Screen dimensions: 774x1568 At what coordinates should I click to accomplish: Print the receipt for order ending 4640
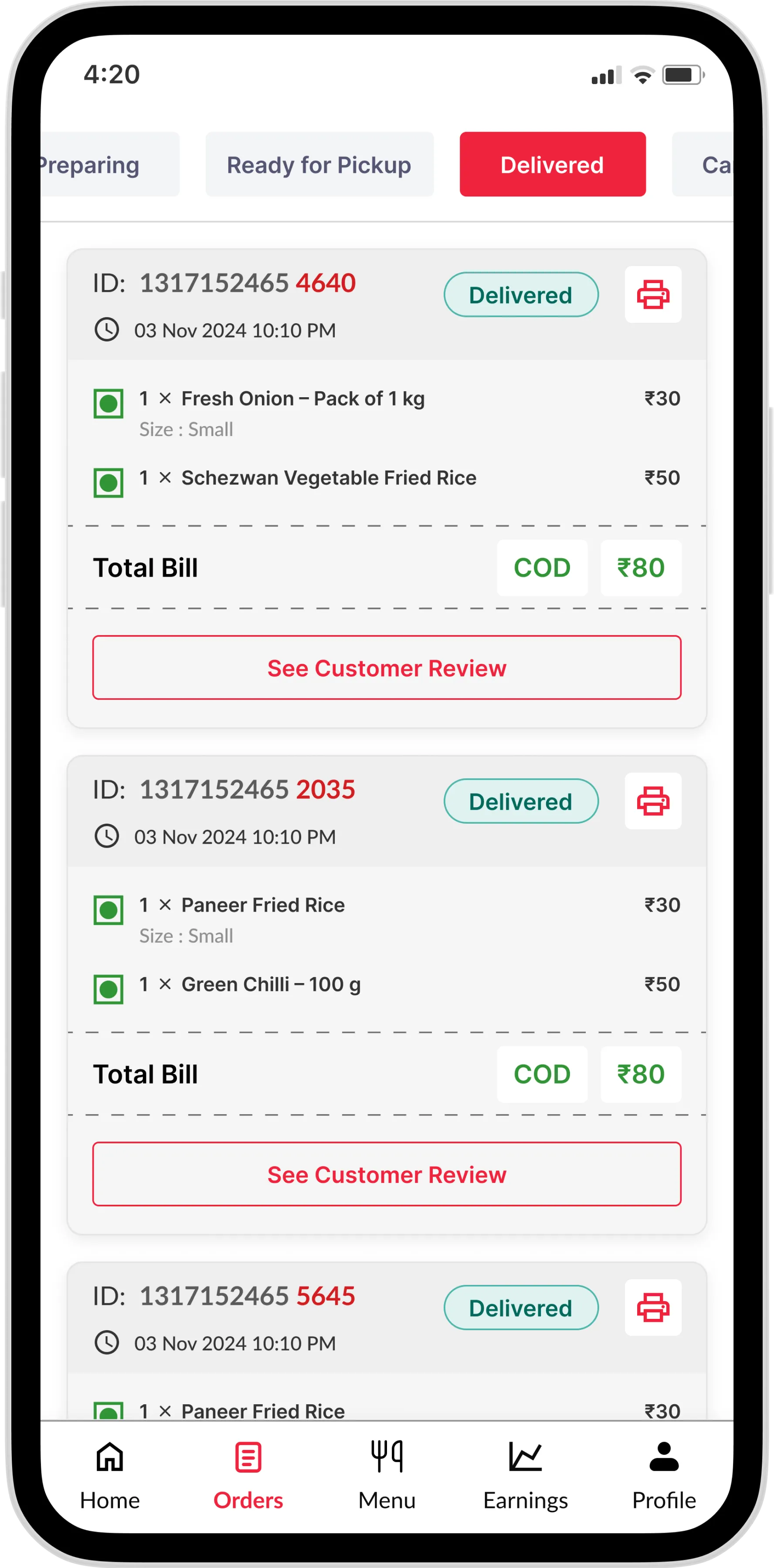point(653,294)
